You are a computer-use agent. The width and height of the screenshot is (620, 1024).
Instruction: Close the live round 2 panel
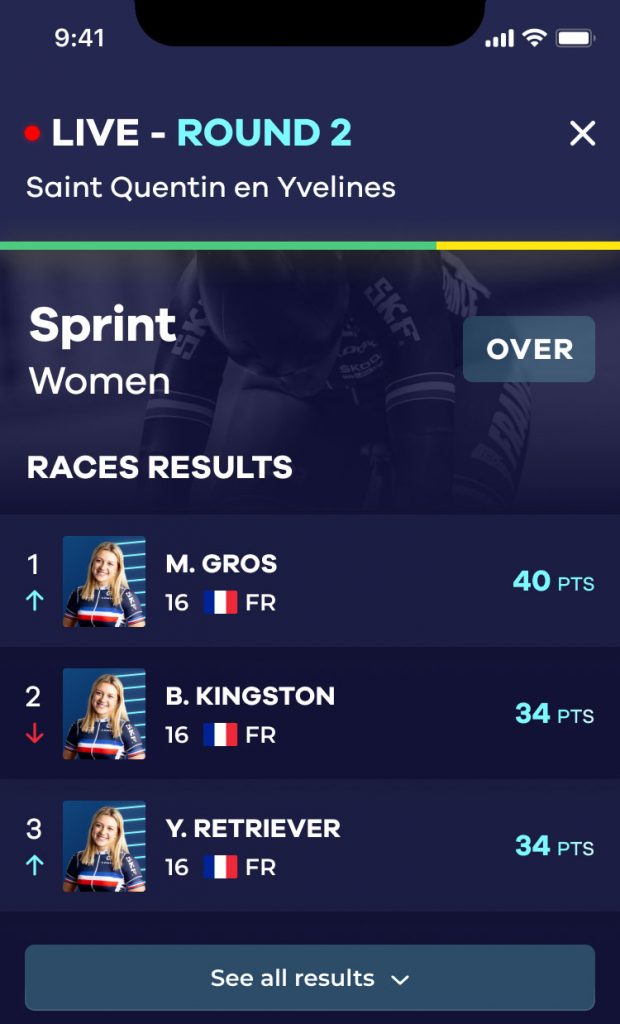coord(582,133)
